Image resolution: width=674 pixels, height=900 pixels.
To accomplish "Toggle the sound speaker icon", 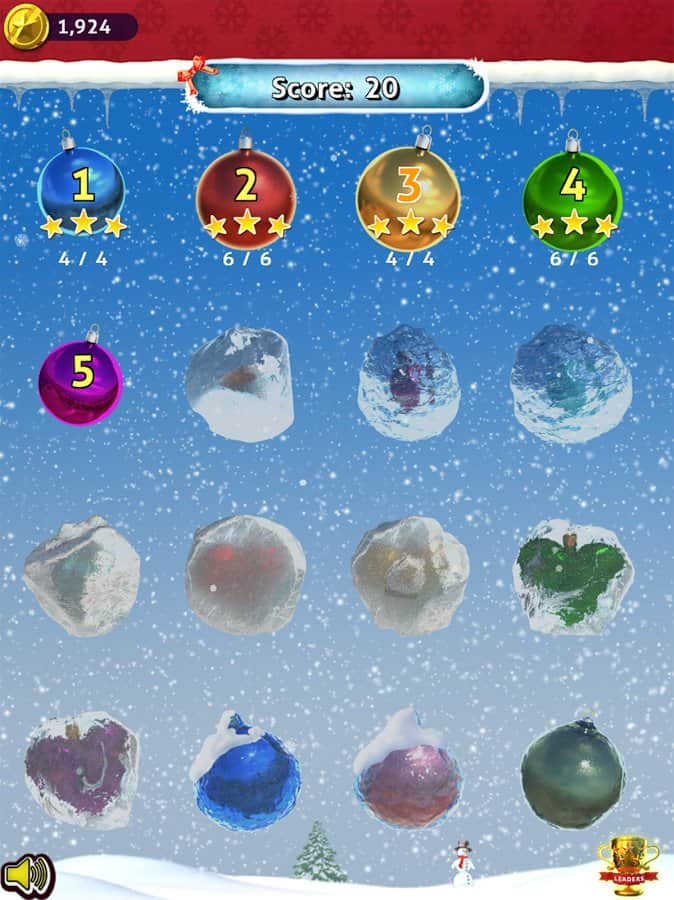I will click(x=26, y=875).
